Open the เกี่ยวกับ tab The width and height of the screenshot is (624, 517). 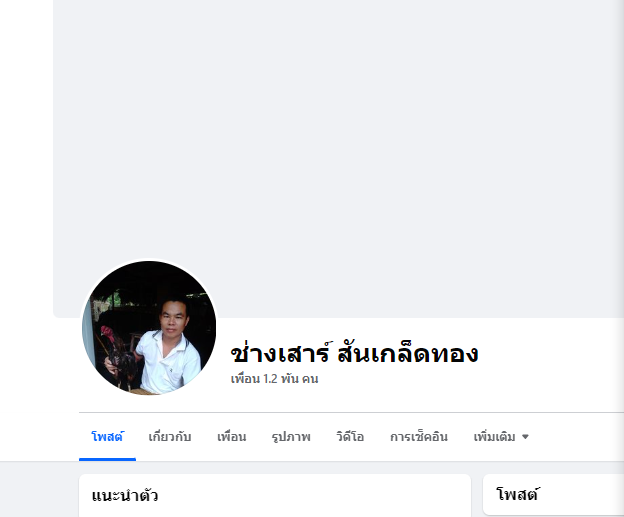coord(169,437)
